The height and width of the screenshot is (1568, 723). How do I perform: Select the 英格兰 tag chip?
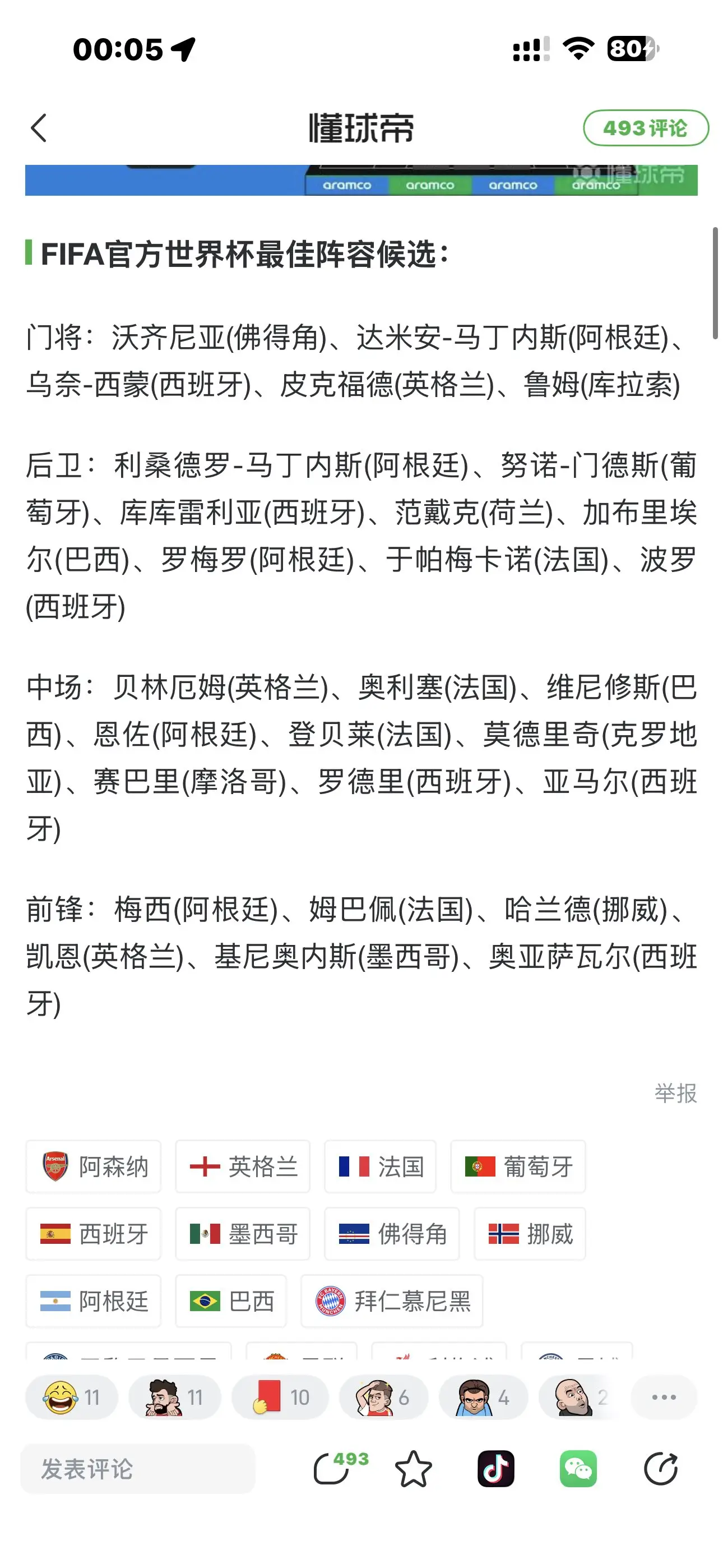[243, 1166]
